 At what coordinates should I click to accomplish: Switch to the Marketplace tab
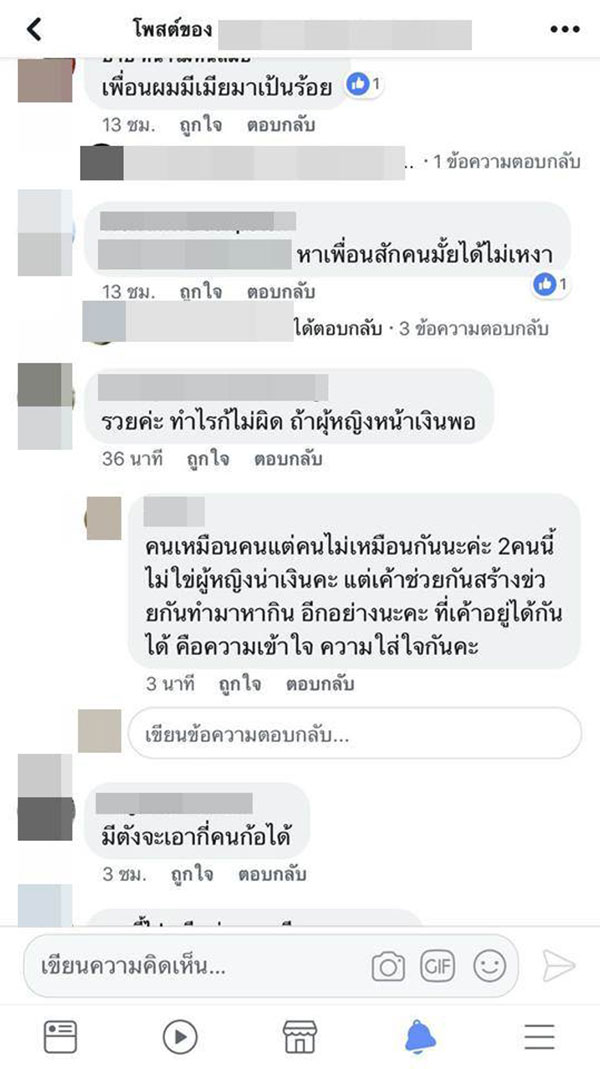point(299,1038)
